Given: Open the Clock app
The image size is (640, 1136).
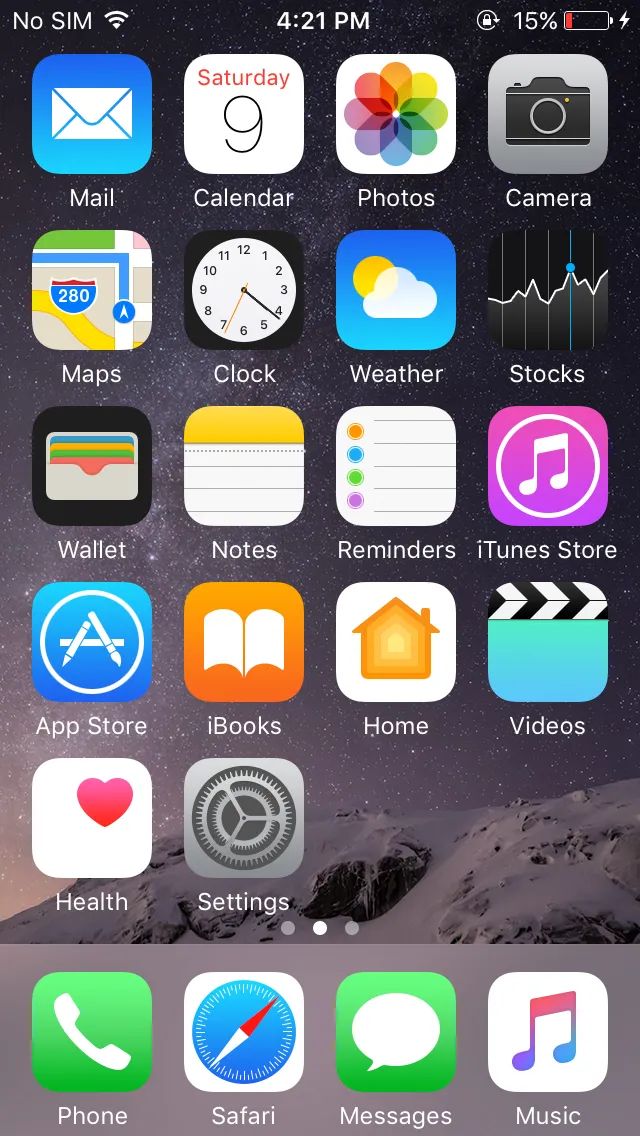Looking at the screenshot, I should (x=244, y=290).
